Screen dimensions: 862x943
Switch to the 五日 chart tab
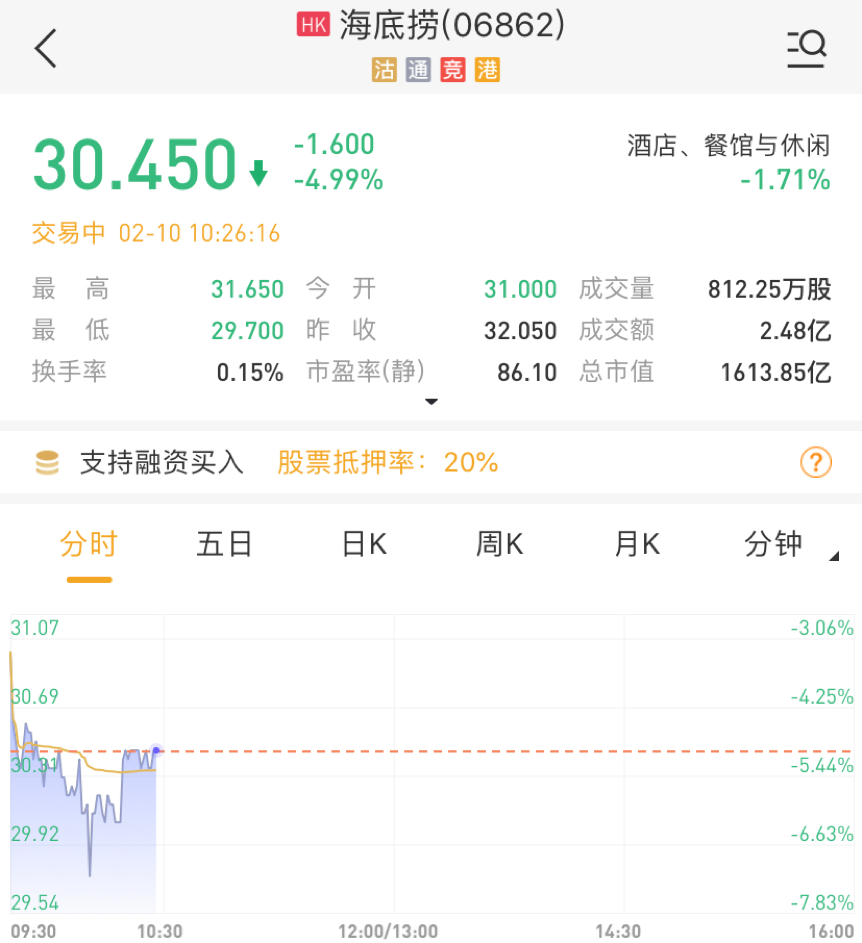225,544
